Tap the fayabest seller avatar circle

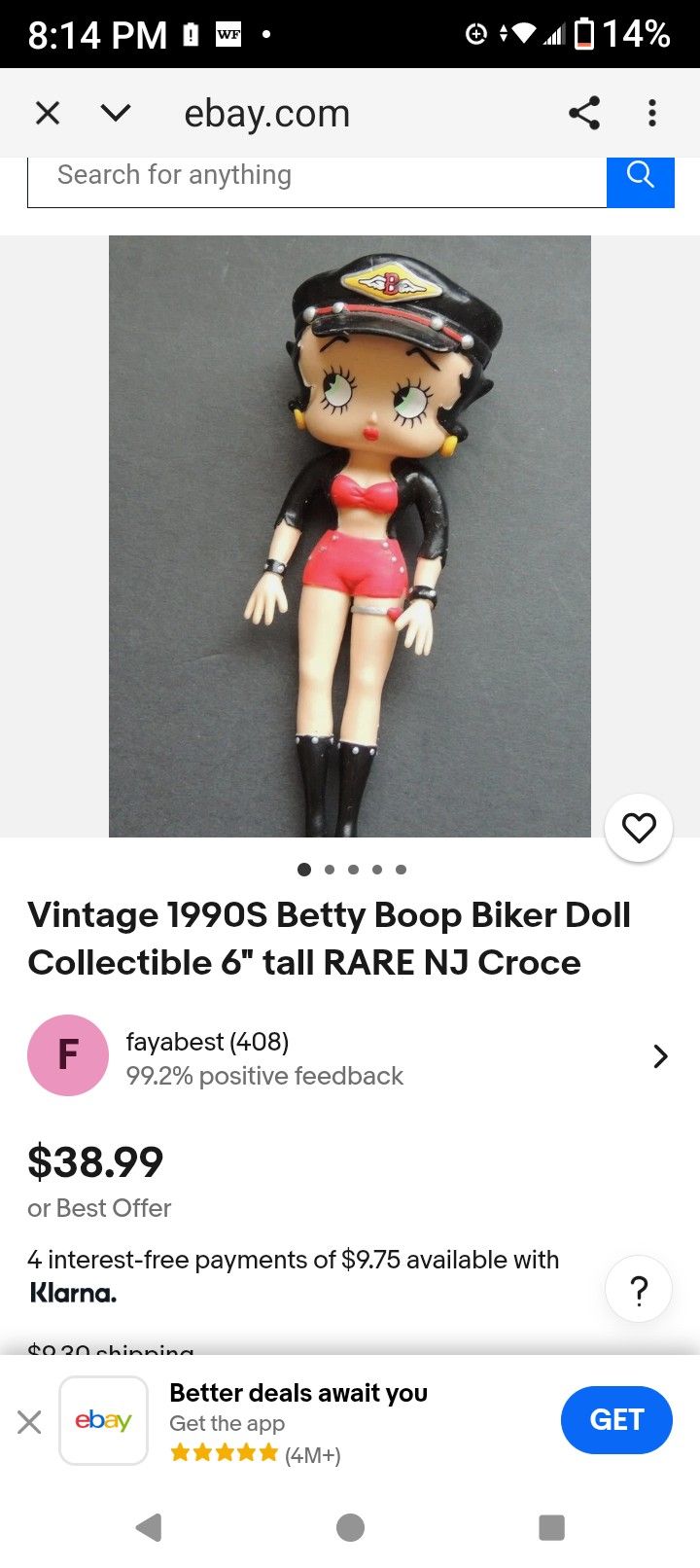[67, 1055]
